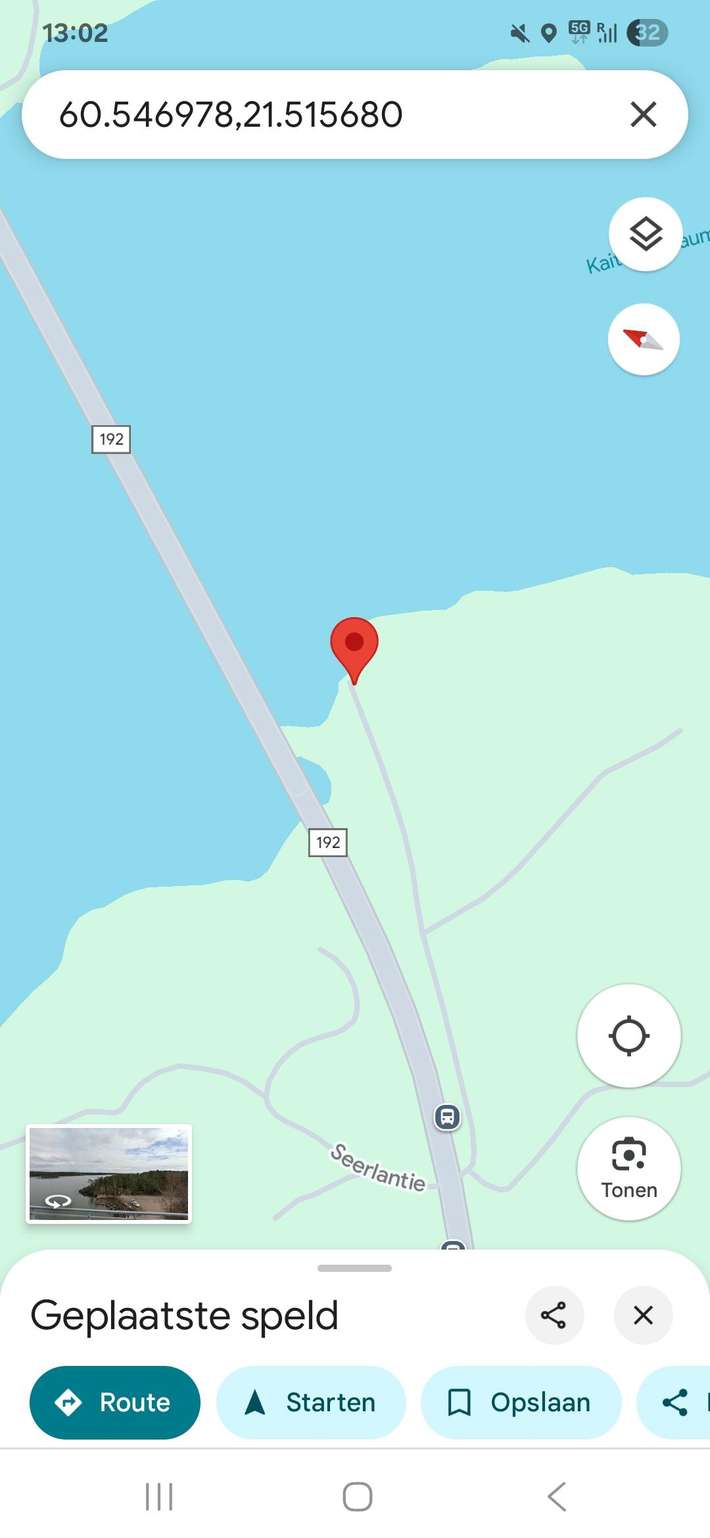Tap the red dropped pin on the map
Viewport: 710px width, 1538px height.
354,645
